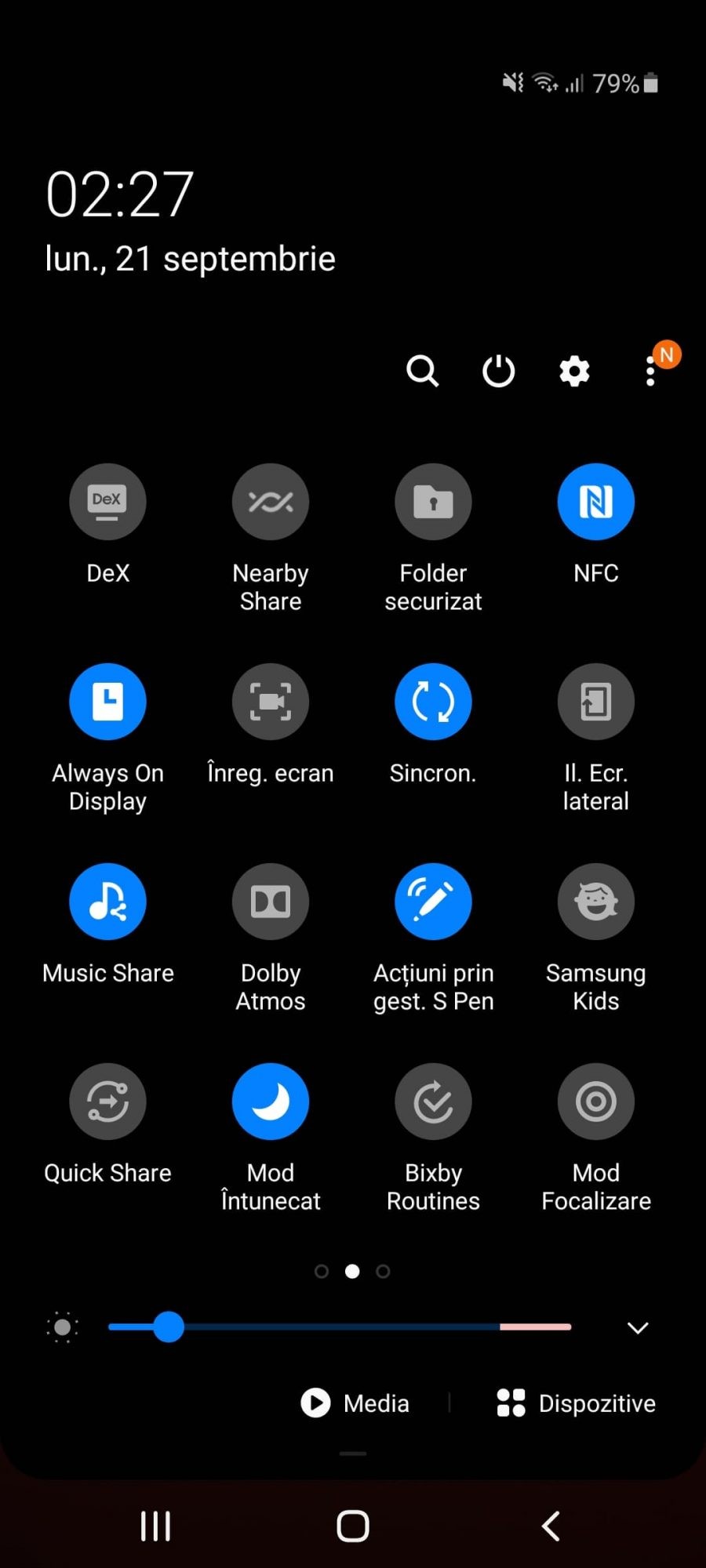Start Înreg. ecran screen recorder
The image size is (706, 1568).
click(x=271, y=702)
